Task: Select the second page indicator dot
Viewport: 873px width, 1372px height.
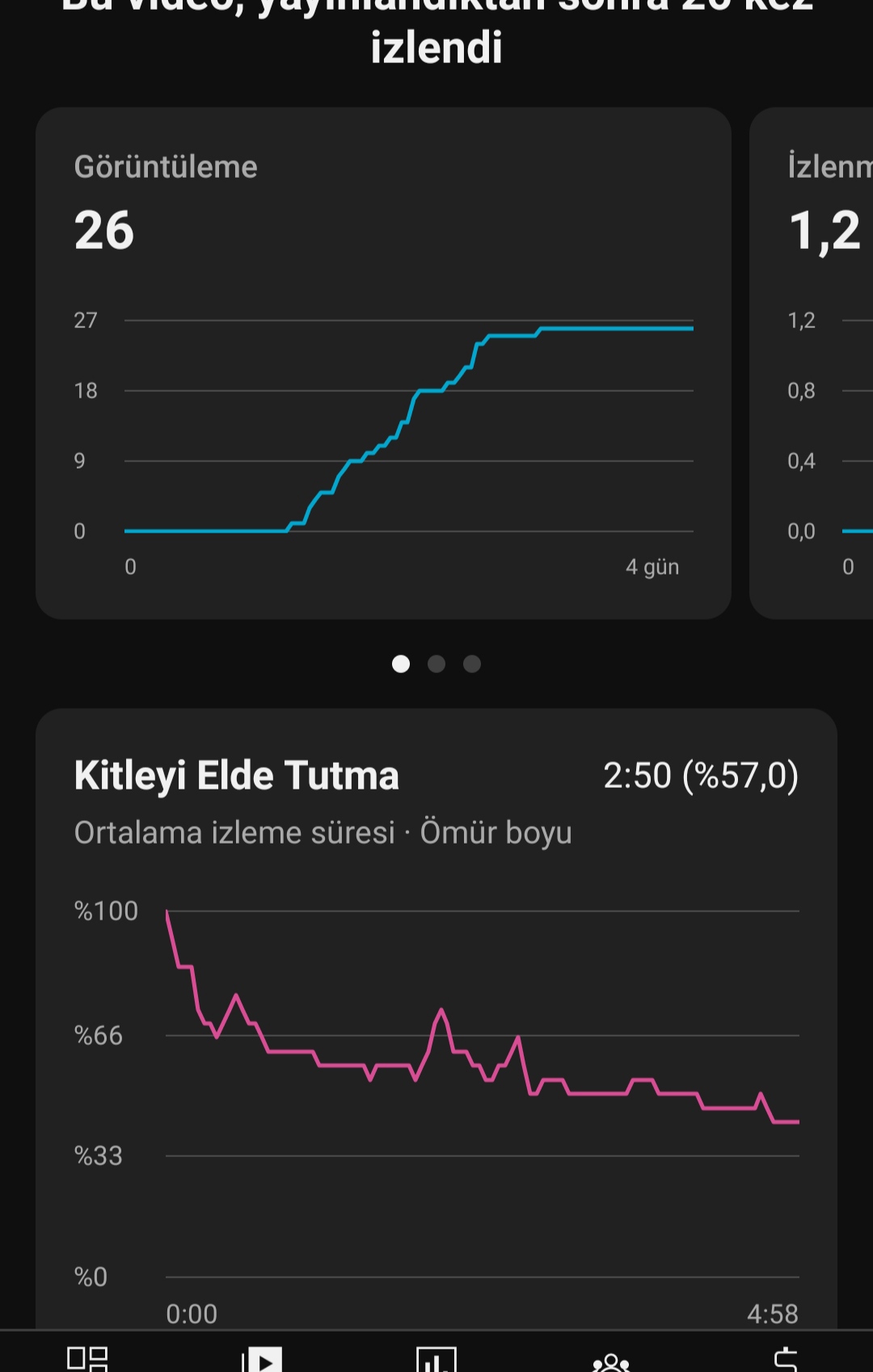Action: pyautogui.click(x=436, y=664)
